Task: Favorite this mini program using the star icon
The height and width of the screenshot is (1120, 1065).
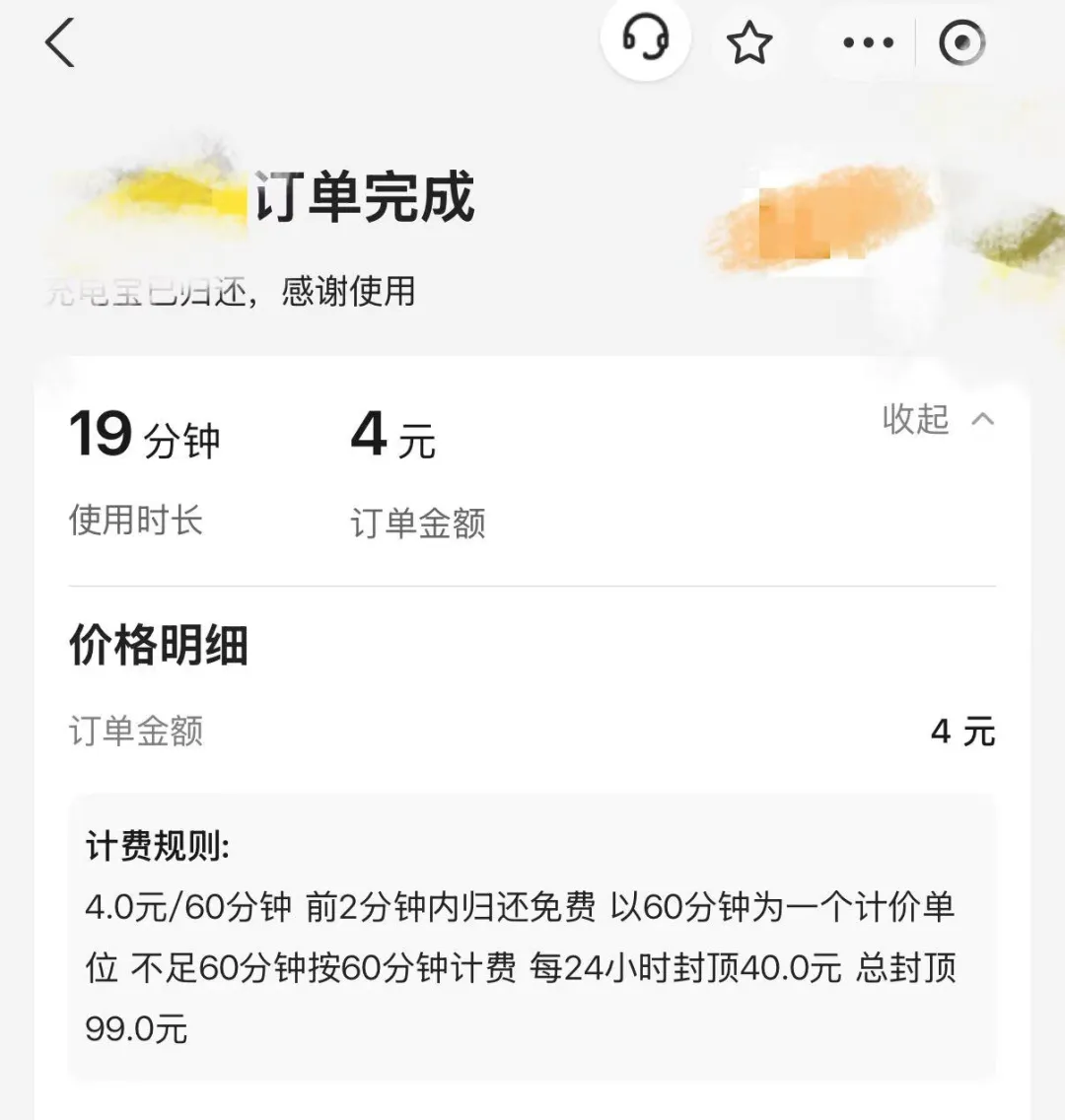Action: (x=749, y=42)
